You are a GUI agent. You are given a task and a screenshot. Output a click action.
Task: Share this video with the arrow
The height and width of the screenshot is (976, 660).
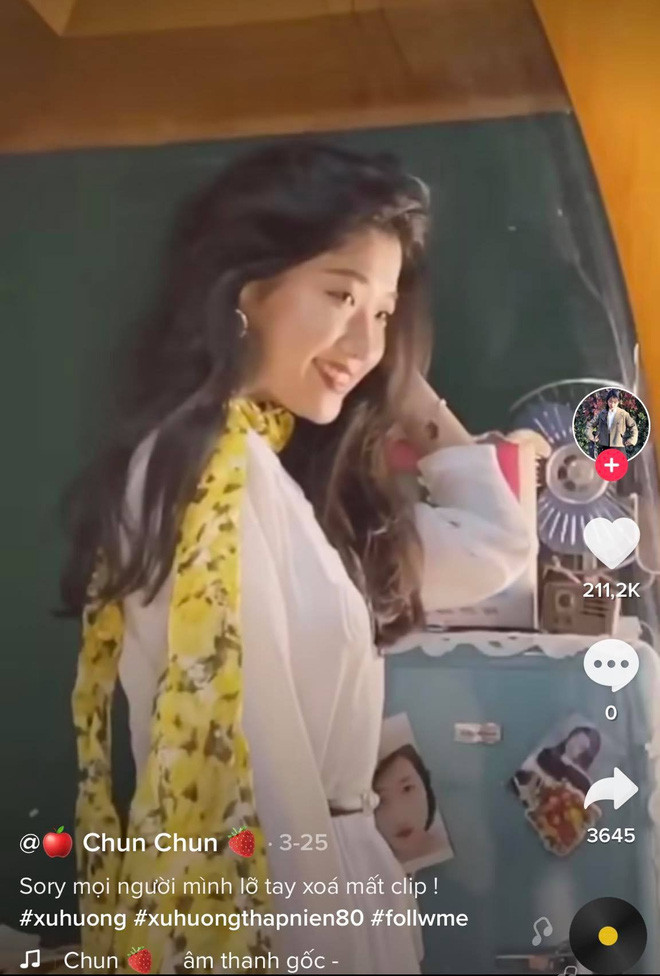tap(611, 790)
